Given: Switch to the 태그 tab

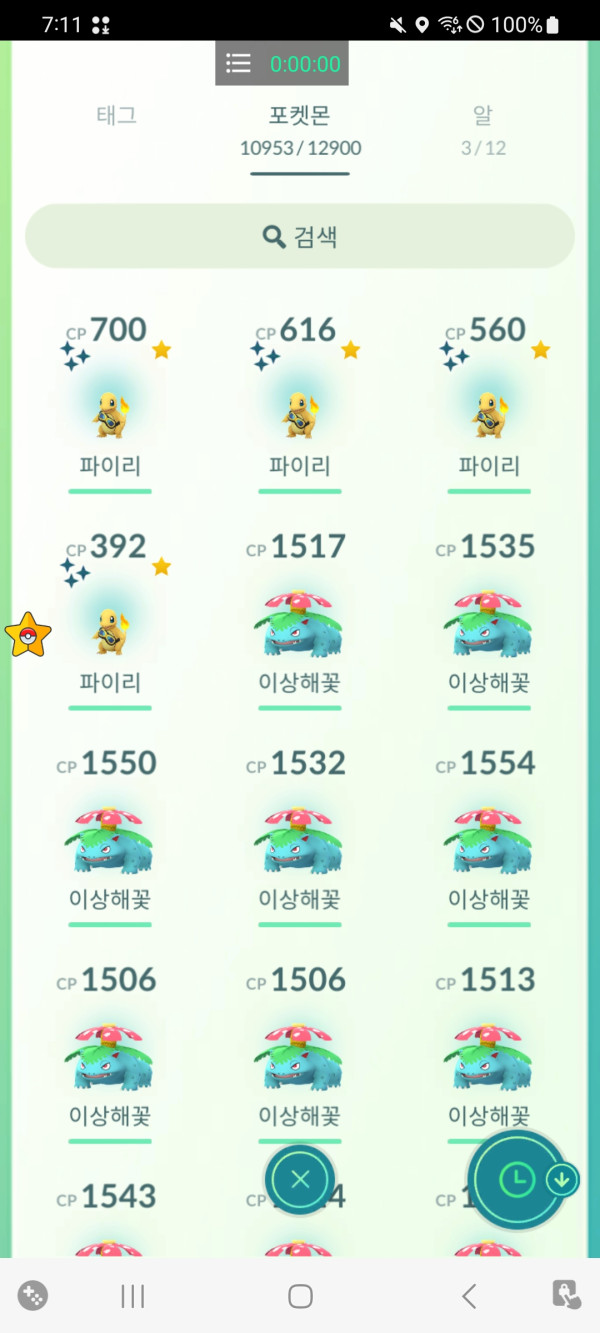Looking at the screenshot, I should 116,116.
